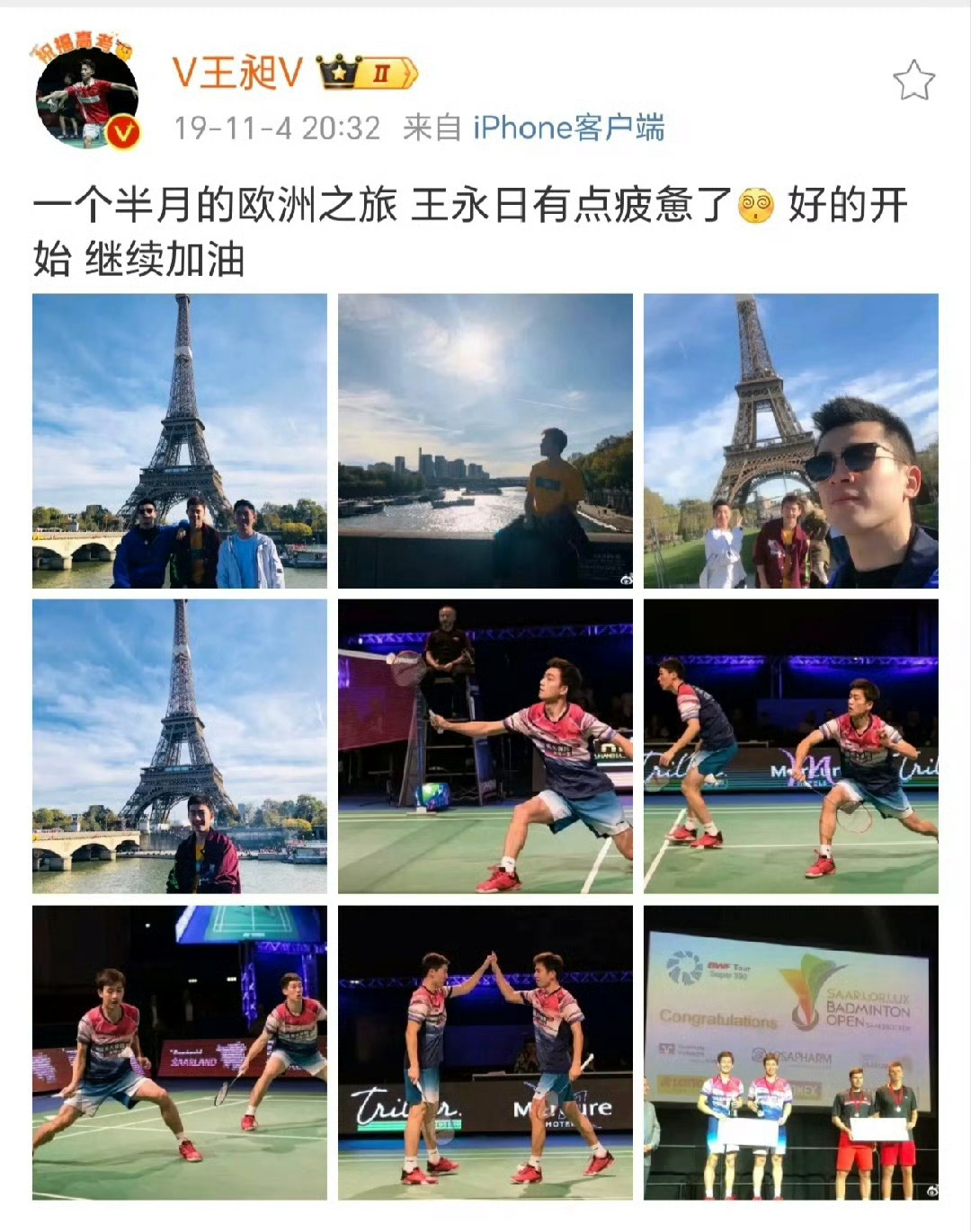Open photo of player lunging near umpire chair
The width and height of the screenshot is (971, 1232).
point(485,747)
